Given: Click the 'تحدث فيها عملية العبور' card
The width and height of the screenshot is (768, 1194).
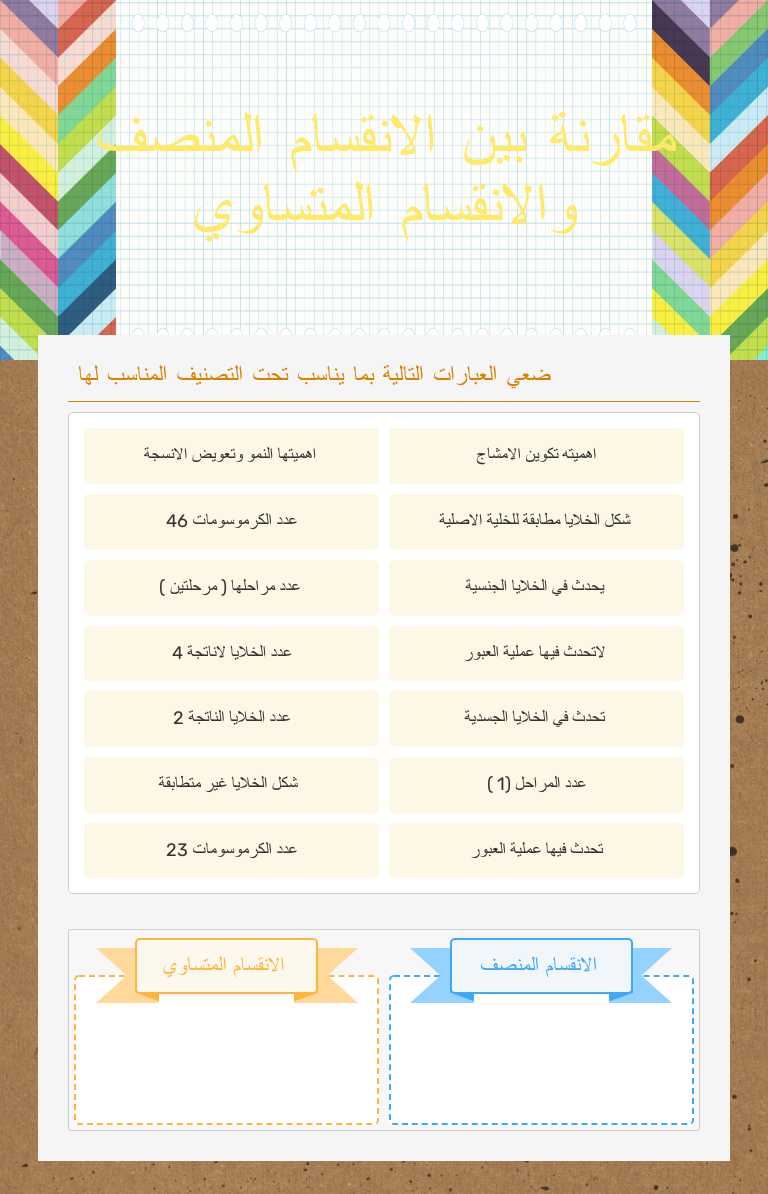Looking at the screenshot, I should 537,849.
